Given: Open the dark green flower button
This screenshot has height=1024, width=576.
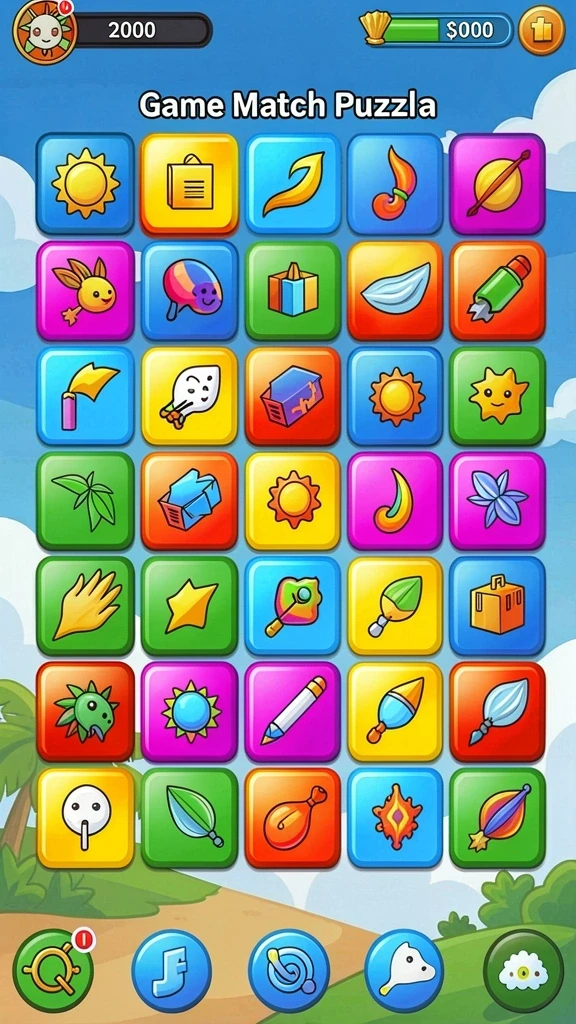Looking at the screenshot, I should pos(523,970).
